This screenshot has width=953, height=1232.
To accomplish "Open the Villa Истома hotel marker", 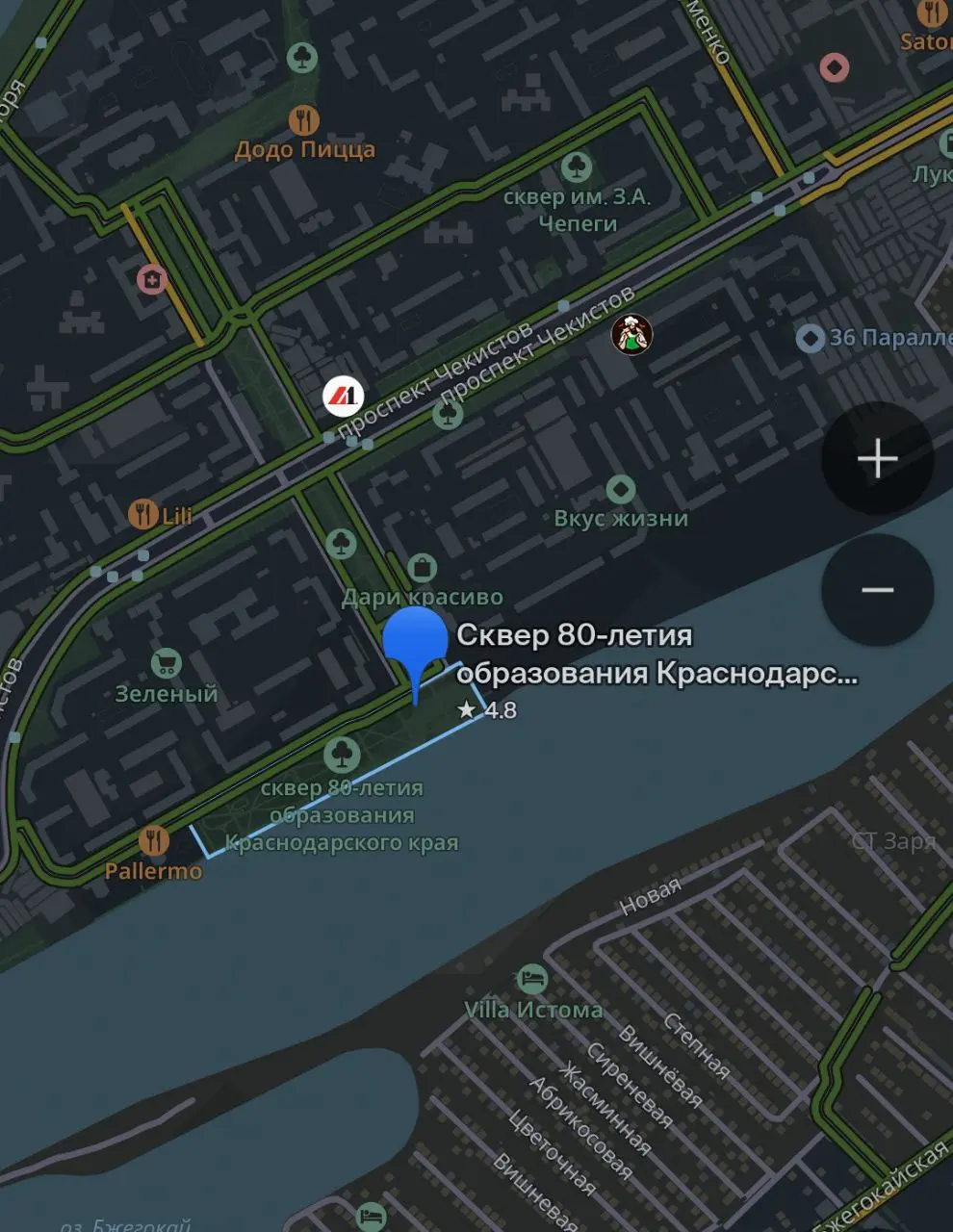I will [x=532, y=980].
